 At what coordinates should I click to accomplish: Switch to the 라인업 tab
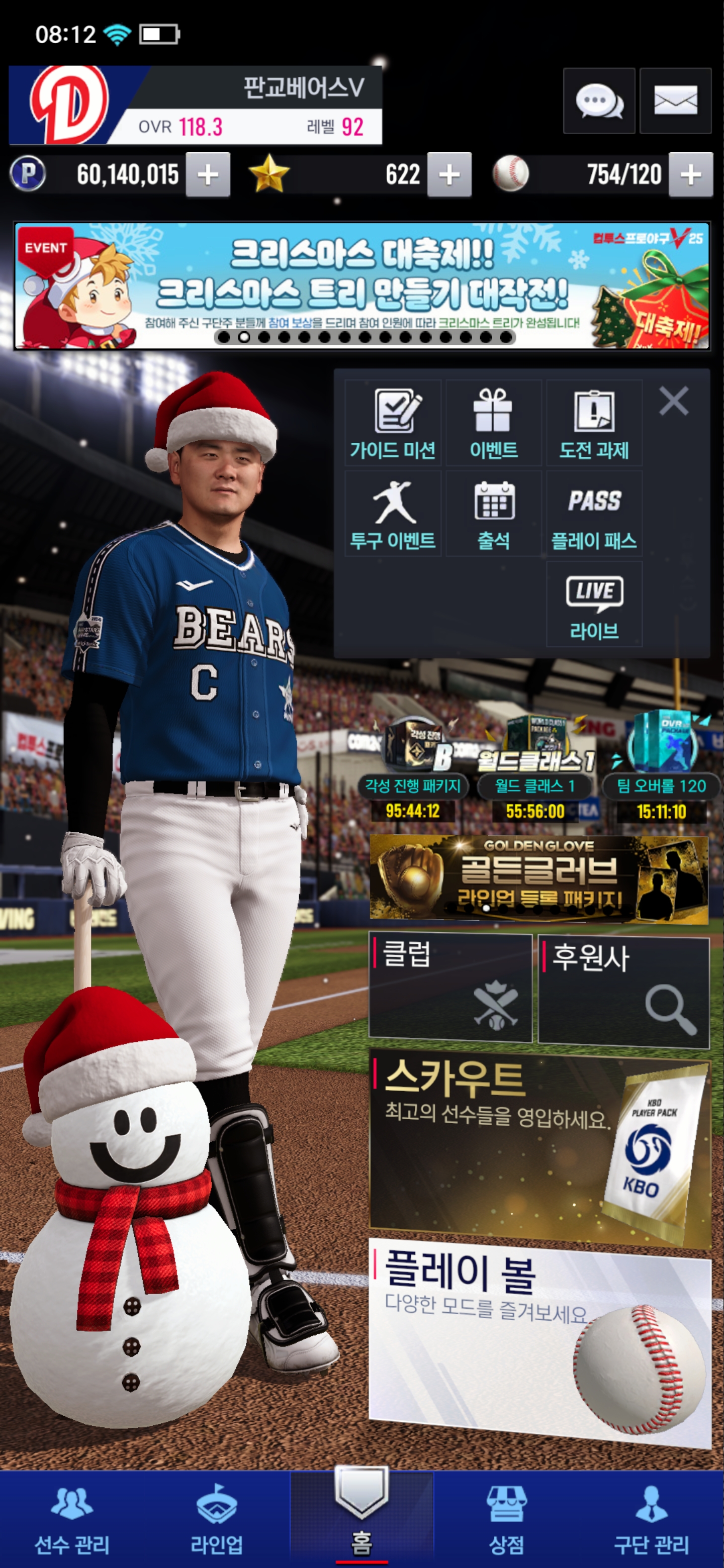pyautogui.click(x=217, y=1520)
